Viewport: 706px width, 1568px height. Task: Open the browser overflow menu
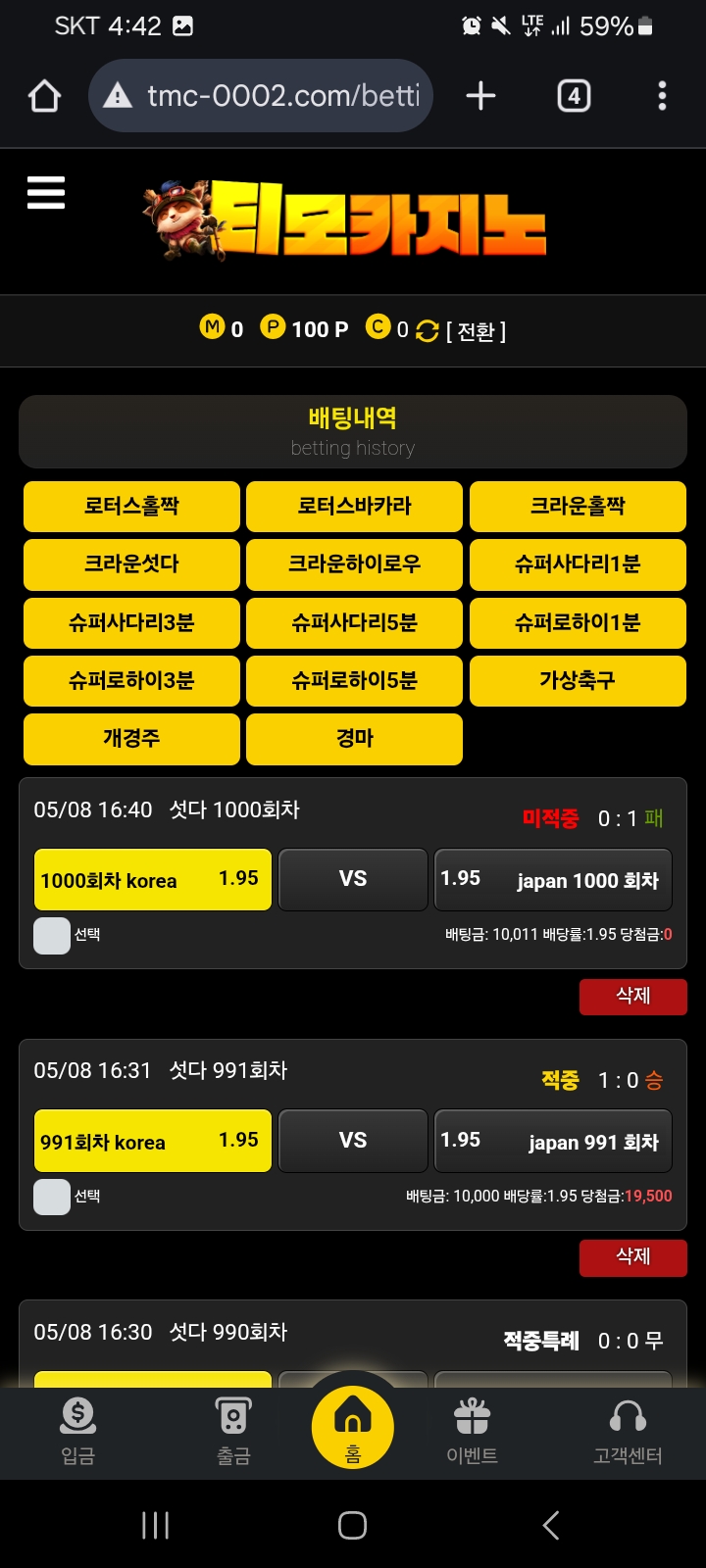click(662, 96)
